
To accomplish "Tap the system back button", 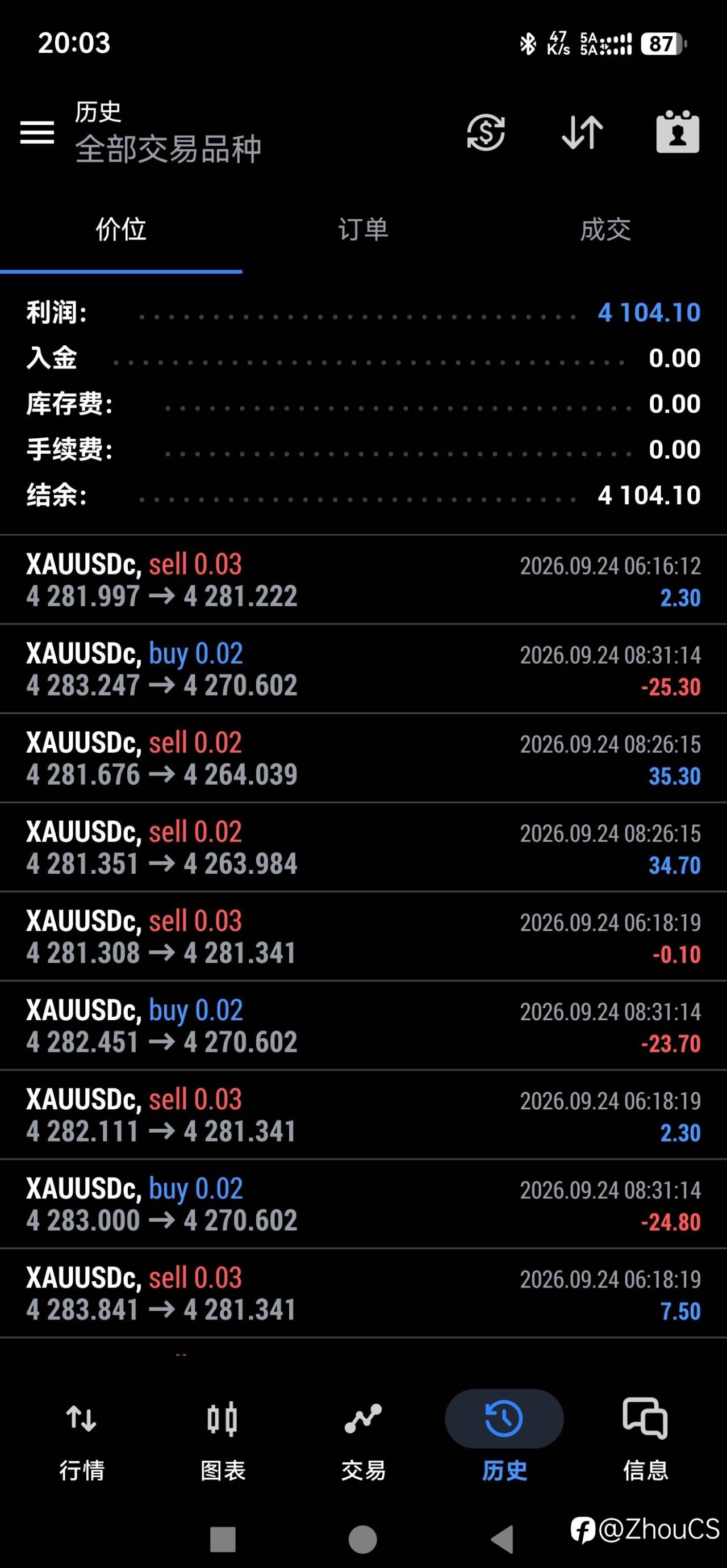I will pyautogui.click(x=503, y=1540).
